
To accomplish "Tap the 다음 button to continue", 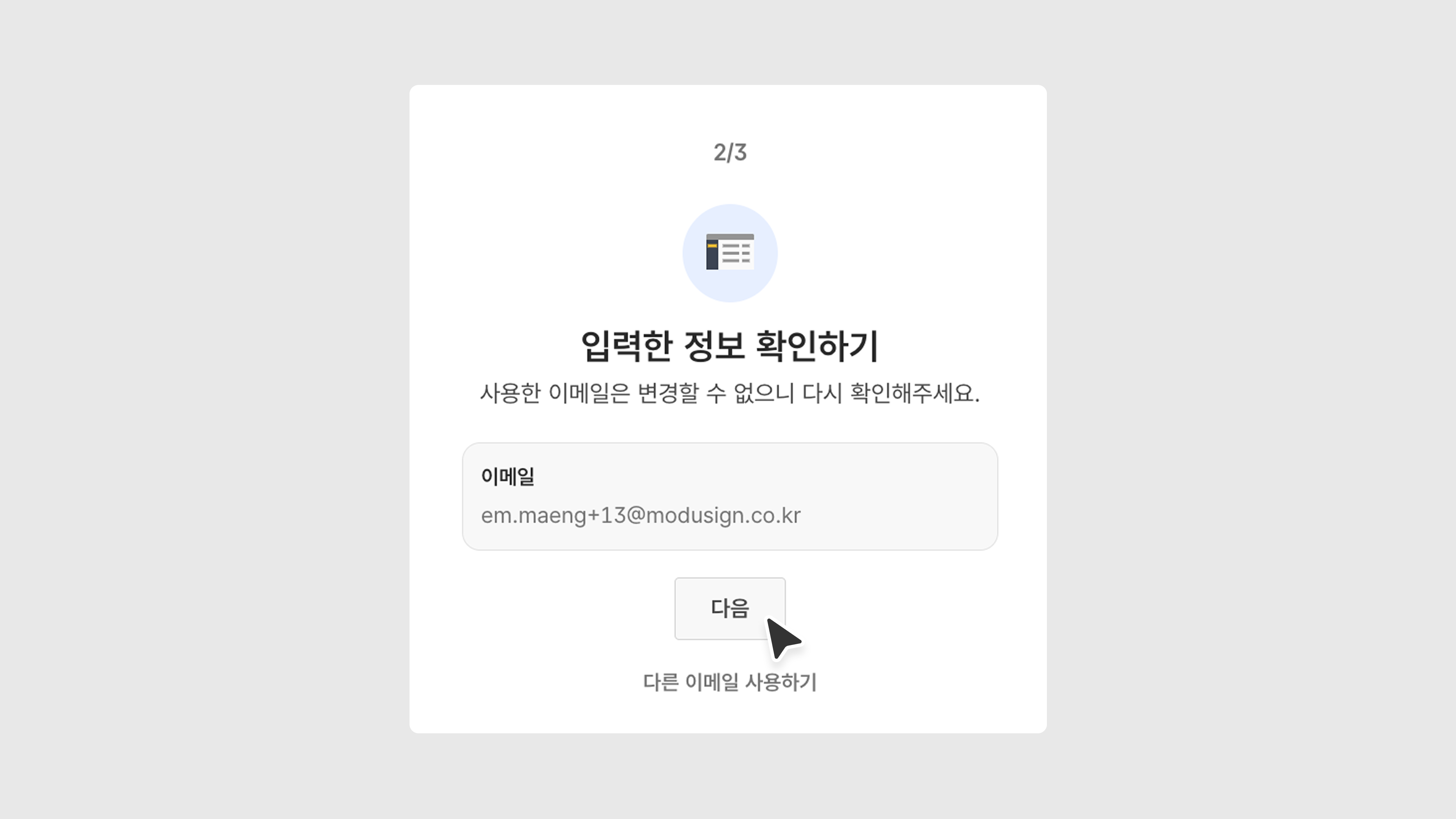I will pos(729,608).
